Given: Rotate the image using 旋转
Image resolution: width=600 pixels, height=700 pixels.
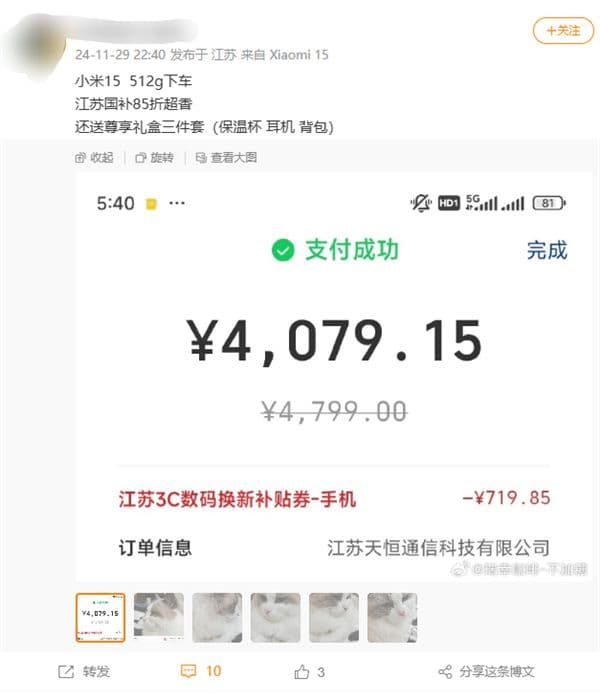Looking at the screenshot, I should point(155,158).
